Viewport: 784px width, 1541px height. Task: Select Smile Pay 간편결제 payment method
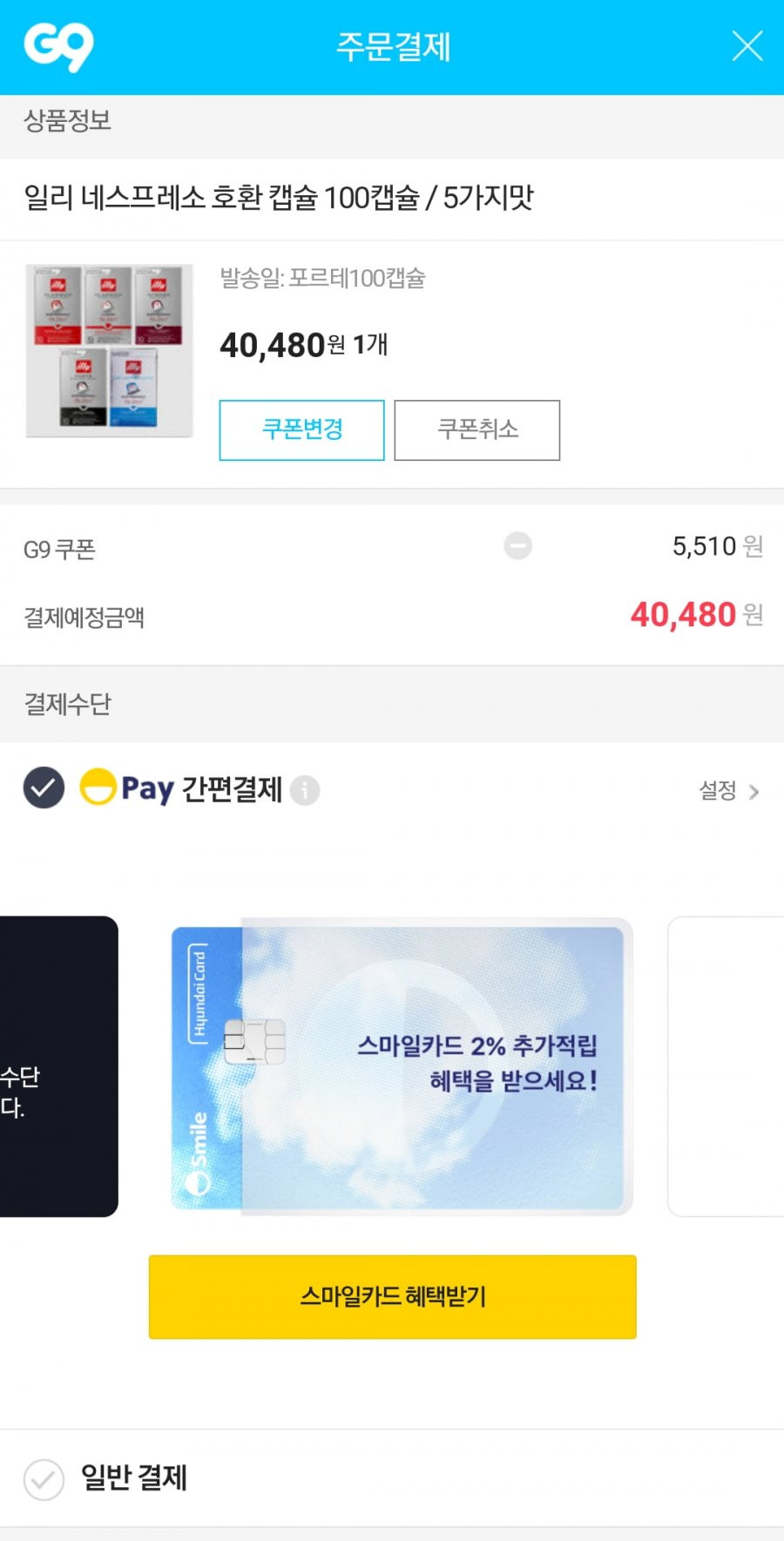[44, 788]
